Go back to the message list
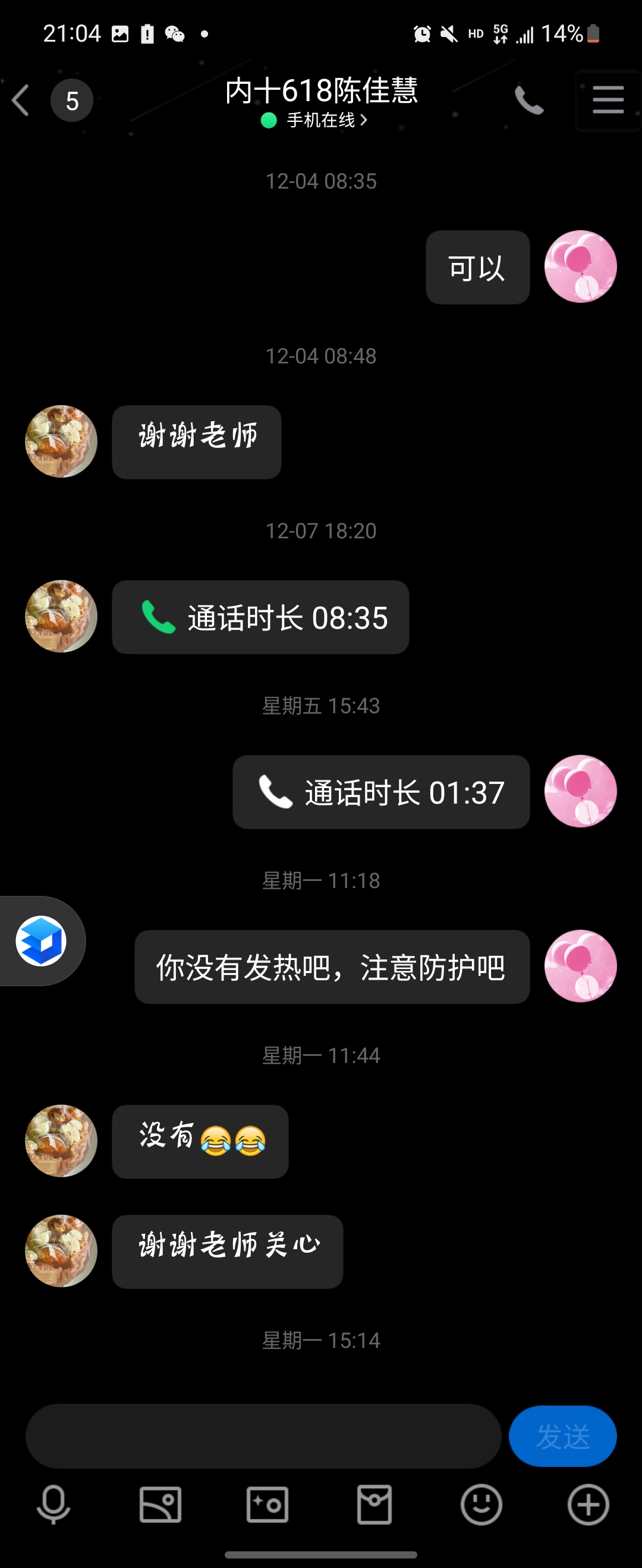Viewport: 642px width, 1568px height. pos(21,101)
